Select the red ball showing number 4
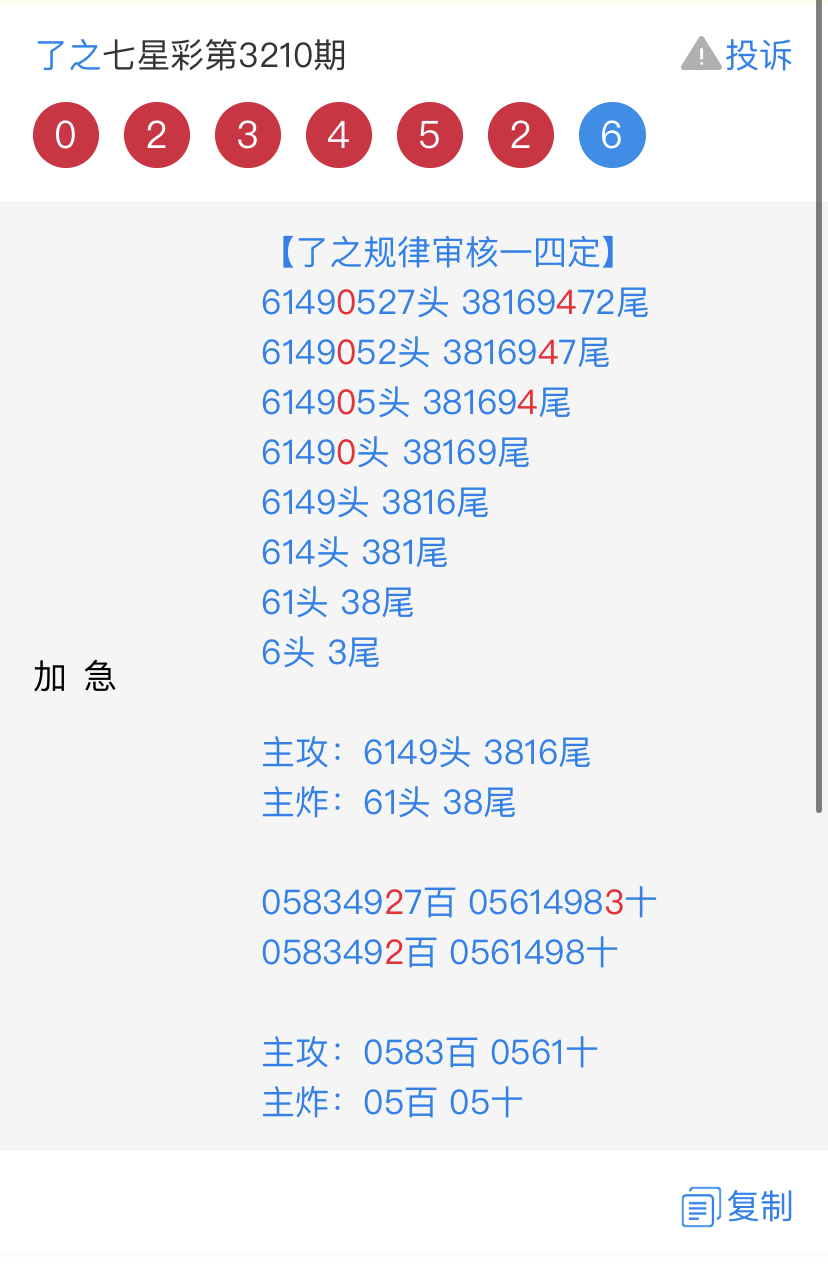The height and width of the screenshot is (1283, 828). pyautogui.click(x=339, y=134)
